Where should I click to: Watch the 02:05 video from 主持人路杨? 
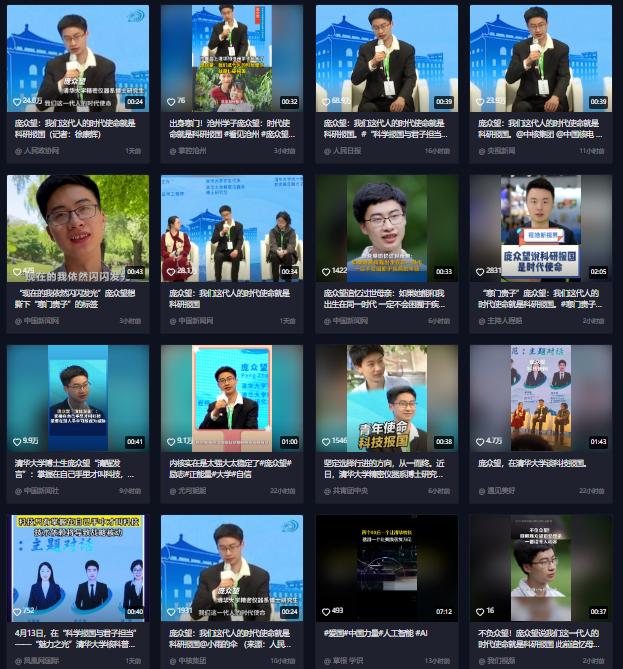540,228
